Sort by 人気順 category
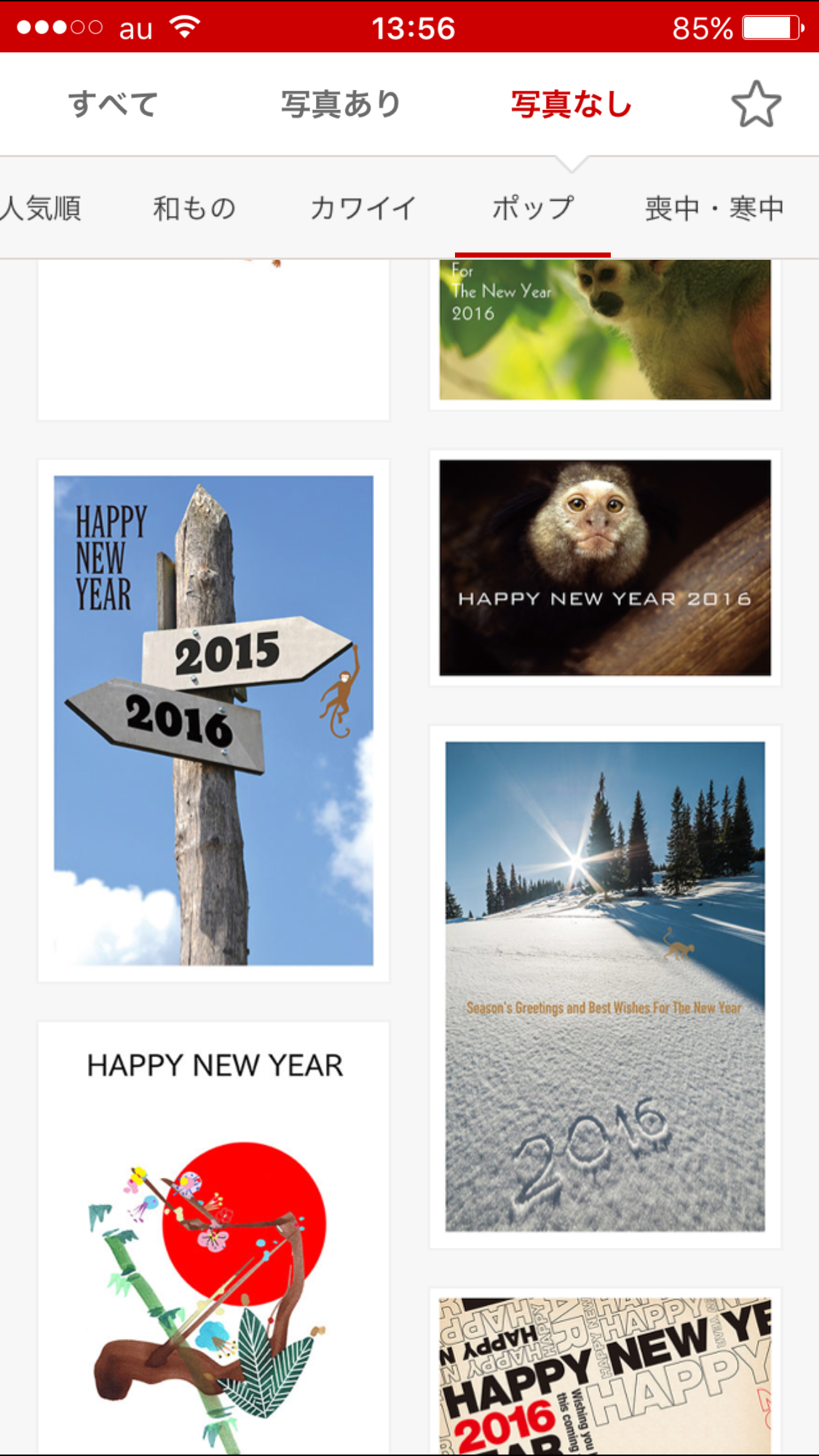 41,209
